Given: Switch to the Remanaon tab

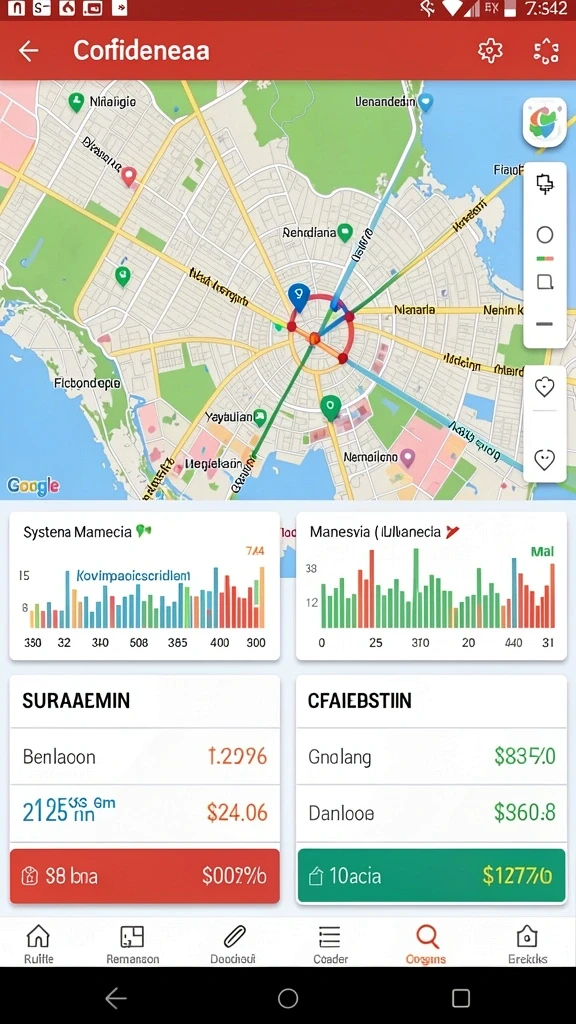Looking at the screenshot, I should [133, 944].
